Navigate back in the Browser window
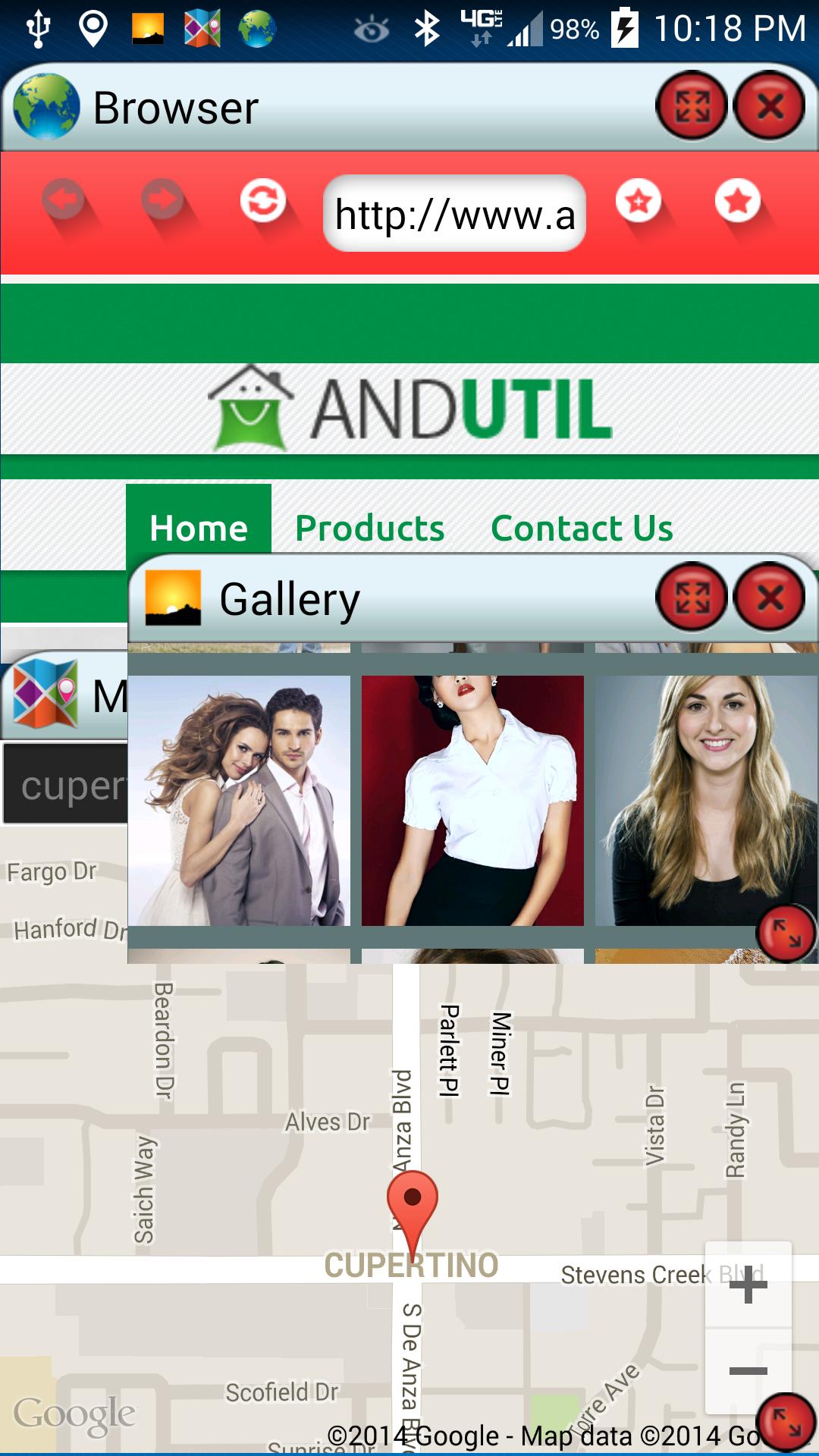Viewport: 819px width, 1456px height. 64,199
